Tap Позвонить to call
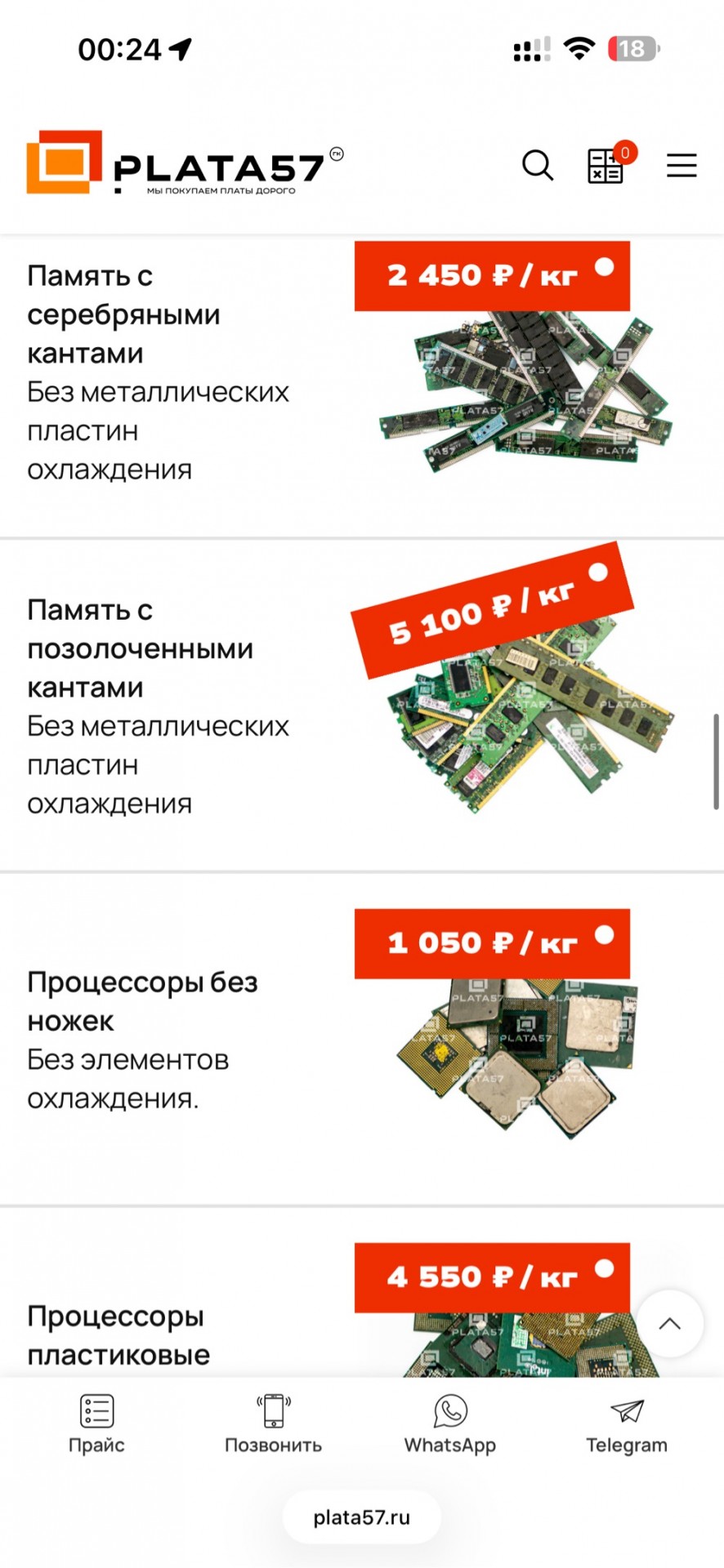 (273, 1424)
